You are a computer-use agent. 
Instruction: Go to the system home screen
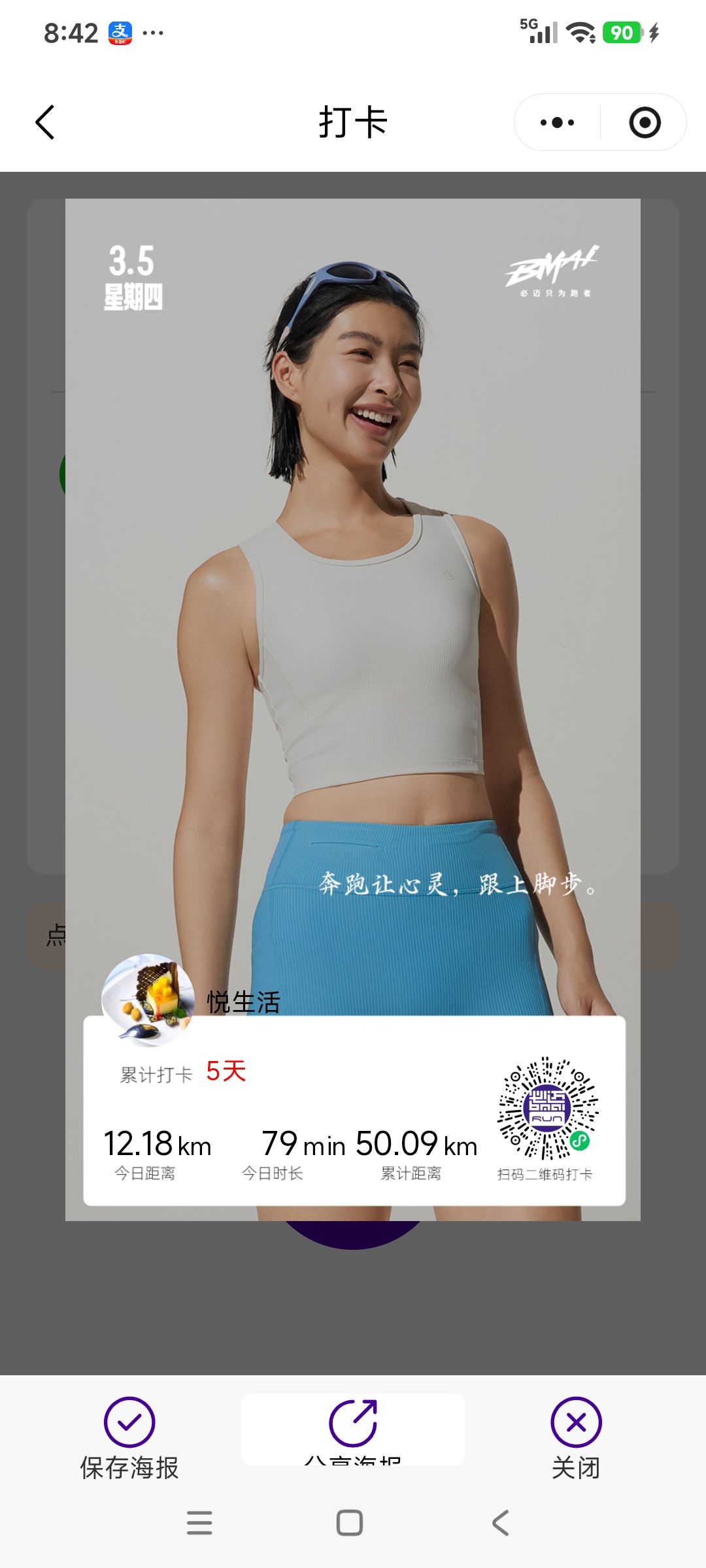tap(350, 1523)
